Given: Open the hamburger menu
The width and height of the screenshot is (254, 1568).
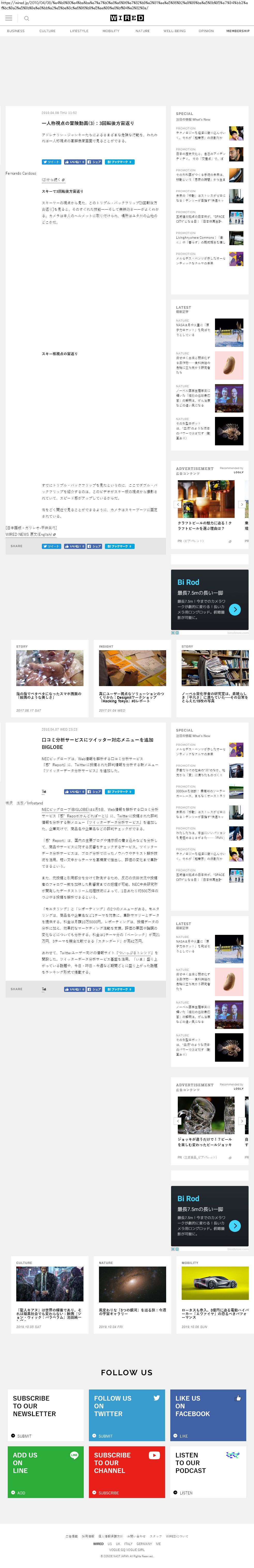Looking at the screenshot, I should point(9,18).
